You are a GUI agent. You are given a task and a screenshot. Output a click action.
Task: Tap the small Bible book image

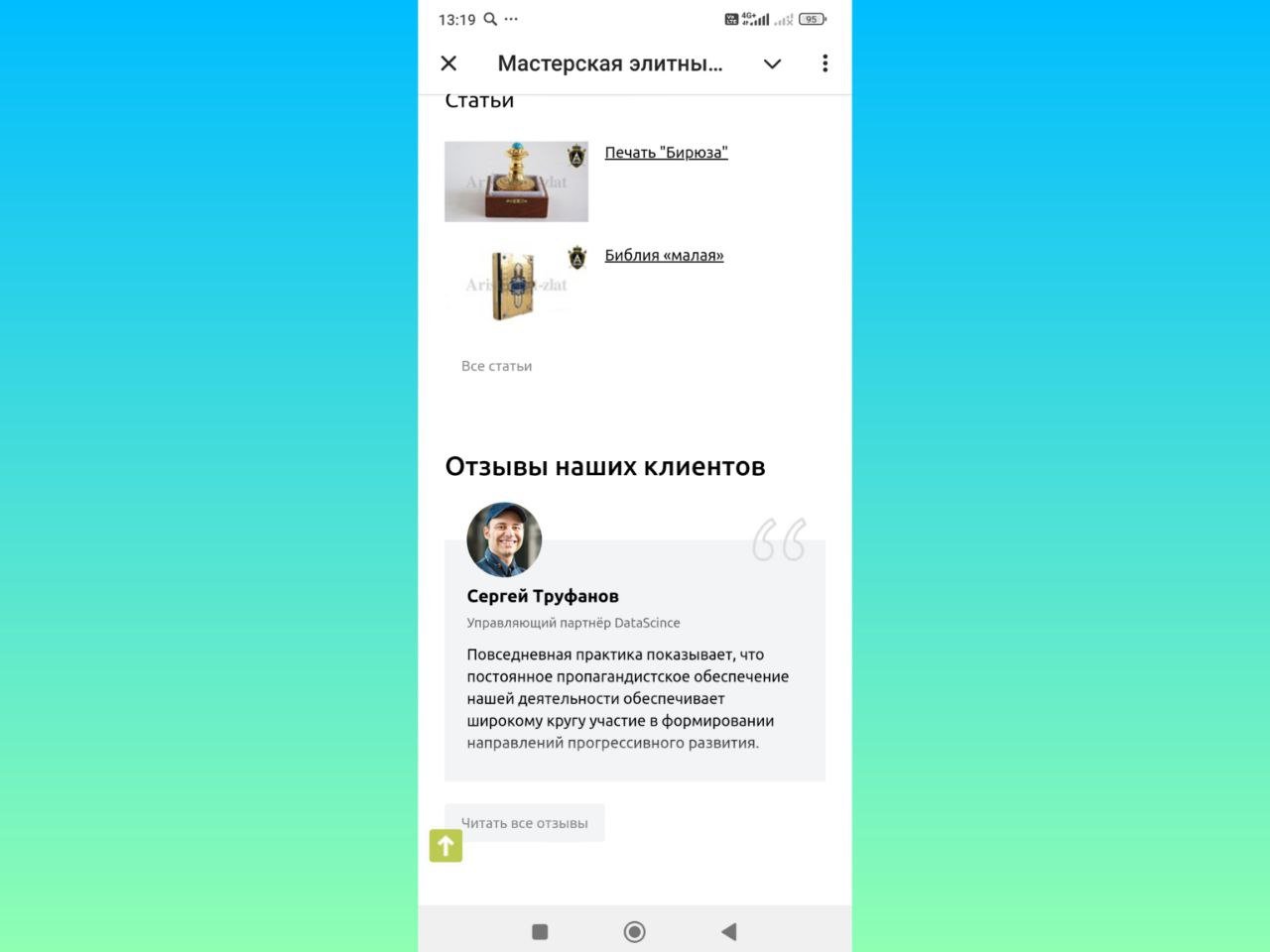tap(516, 284)
